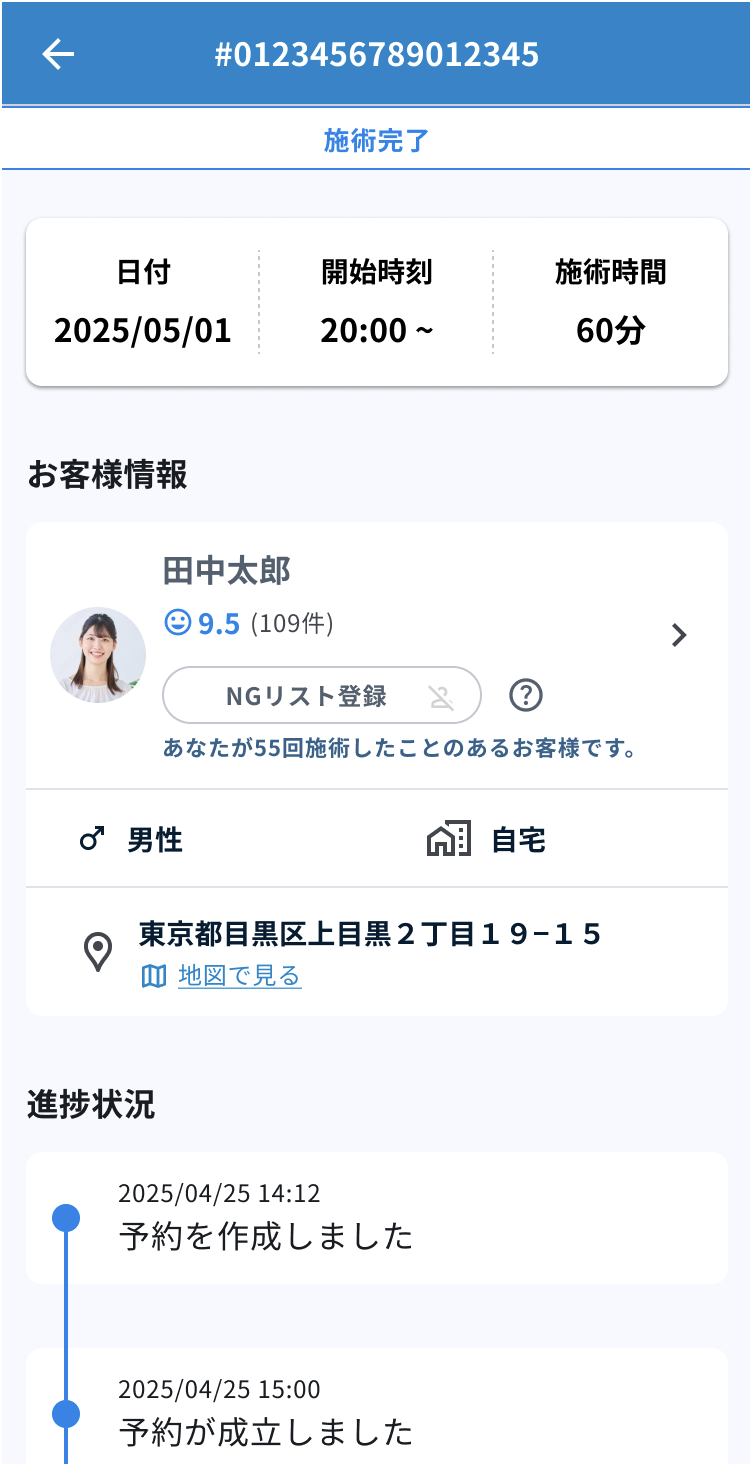
Task: Expand customer details with the right chevron
Action: pyautogui.click(x=678, y=635)
